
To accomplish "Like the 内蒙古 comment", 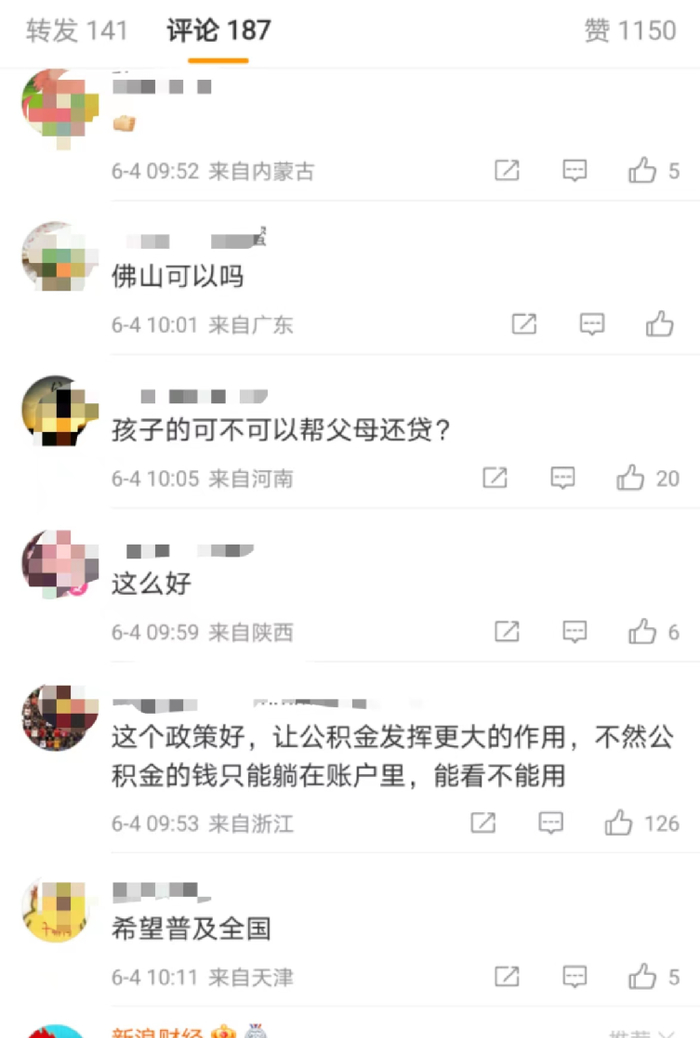I will [x=642, y=171].
